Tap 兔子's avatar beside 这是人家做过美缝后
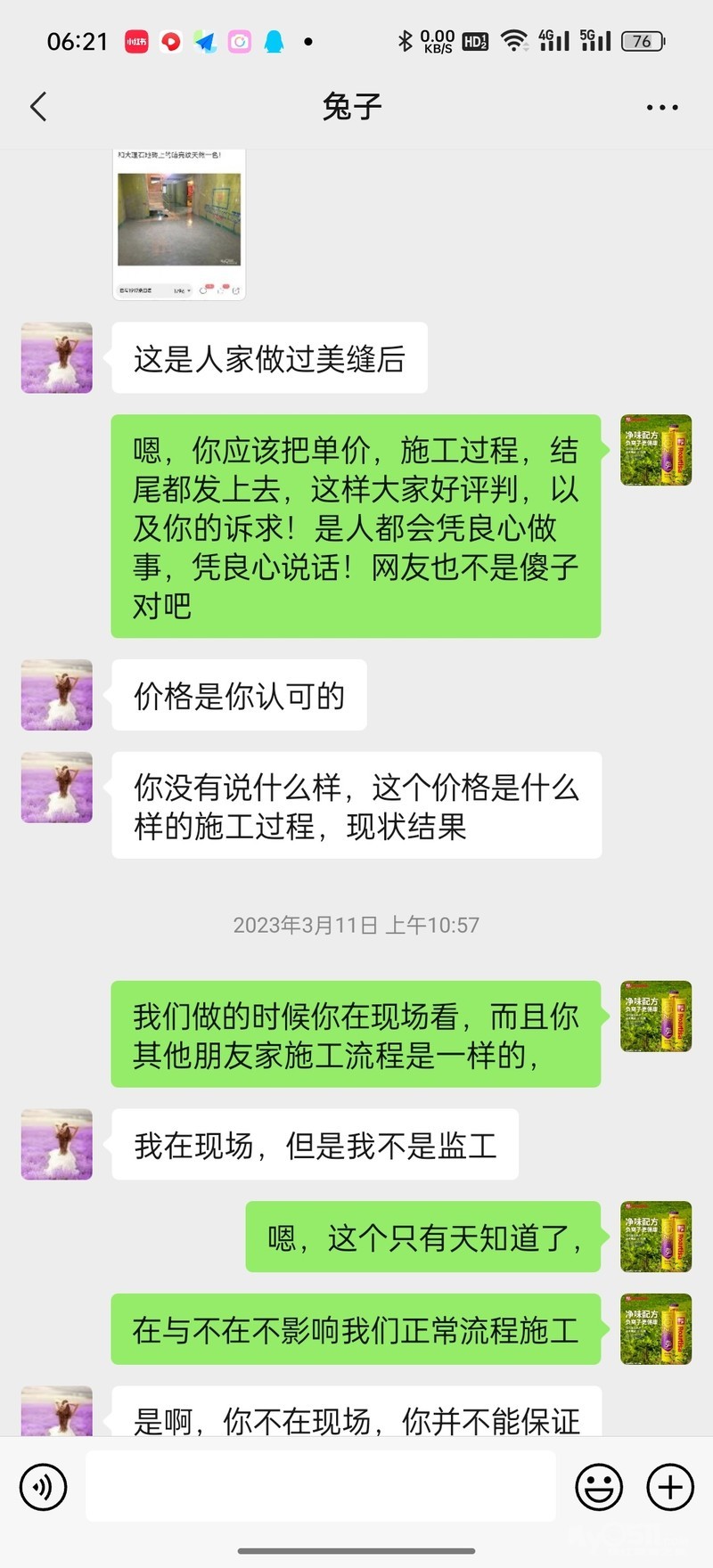This screenshot has height=1568, width=713. 57,358
